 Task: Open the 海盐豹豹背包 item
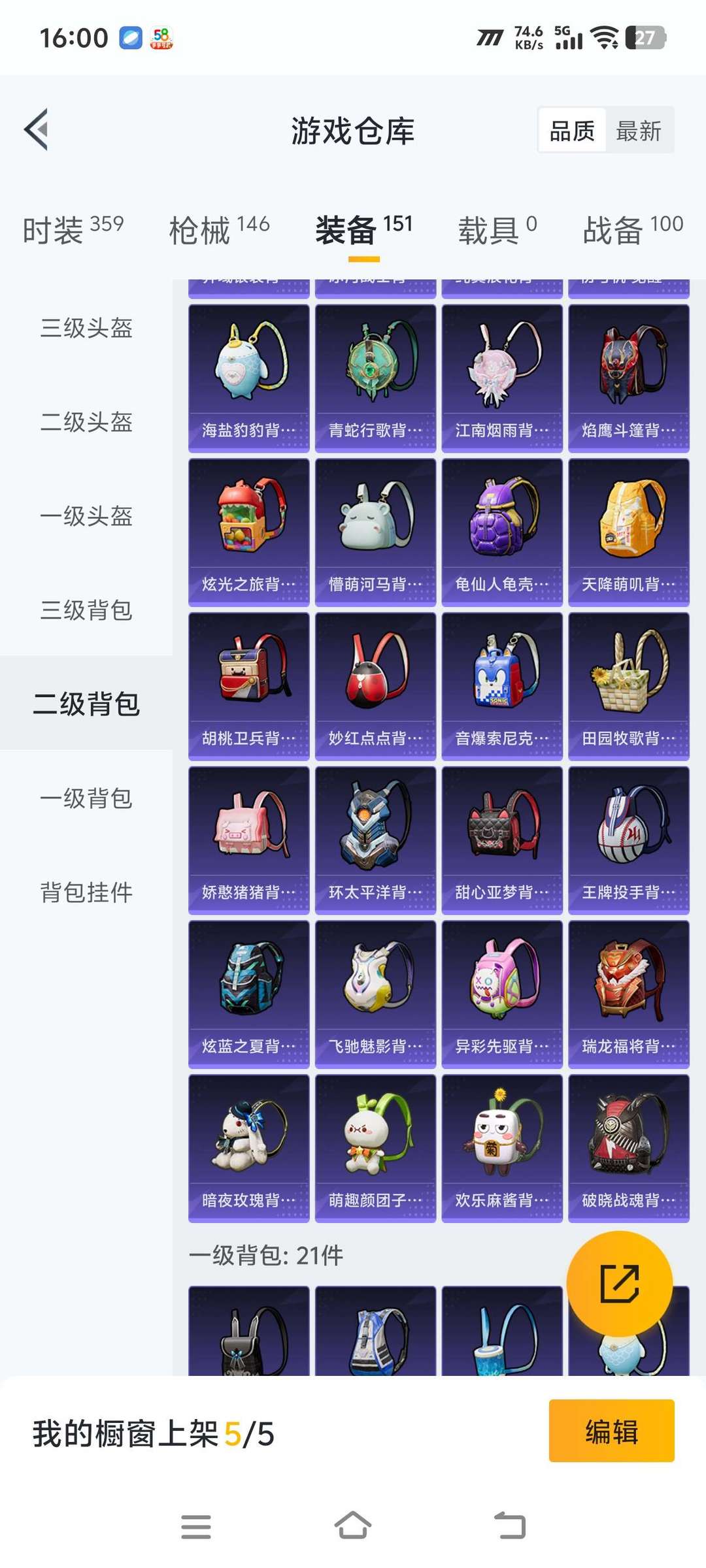coord(249,378)
